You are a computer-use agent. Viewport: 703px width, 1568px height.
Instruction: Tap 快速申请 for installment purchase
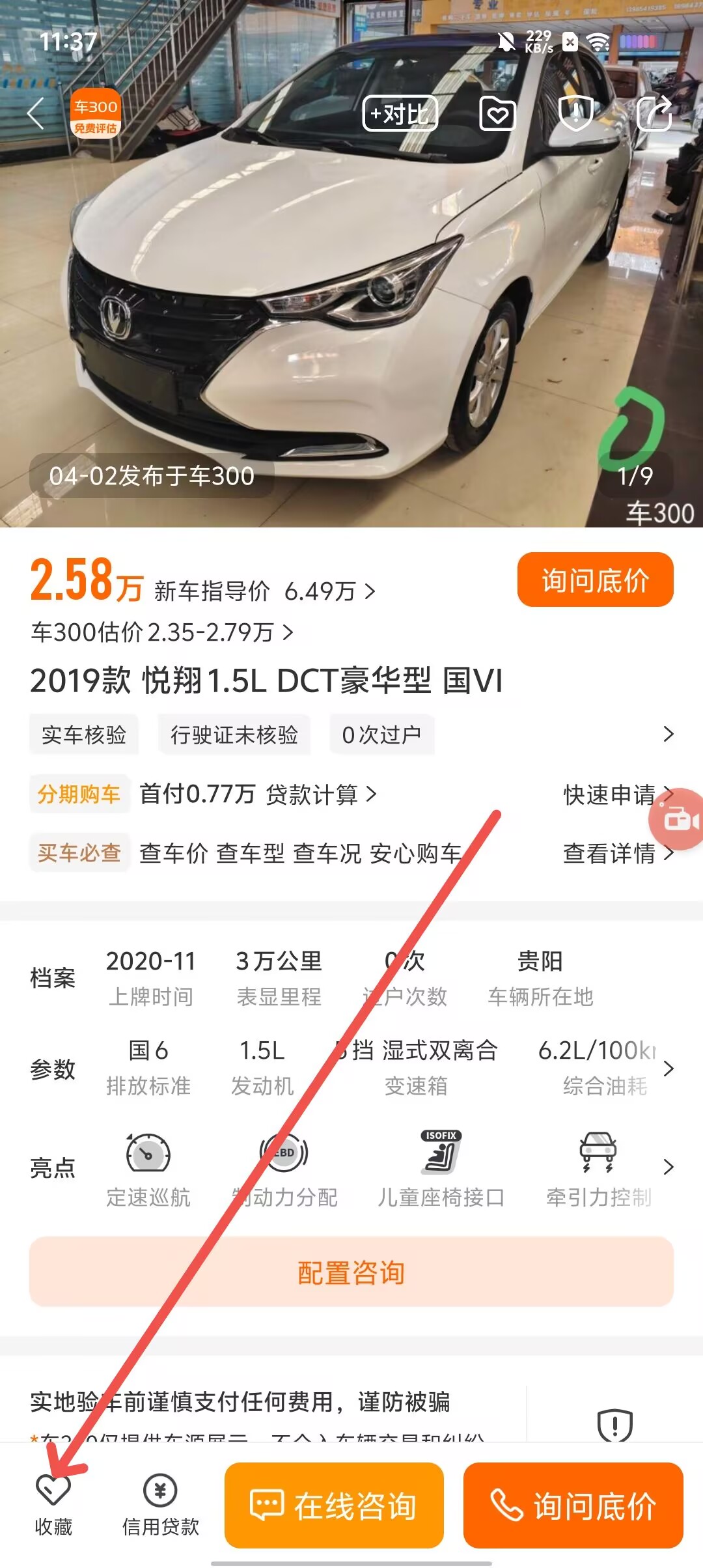point(612,794)
